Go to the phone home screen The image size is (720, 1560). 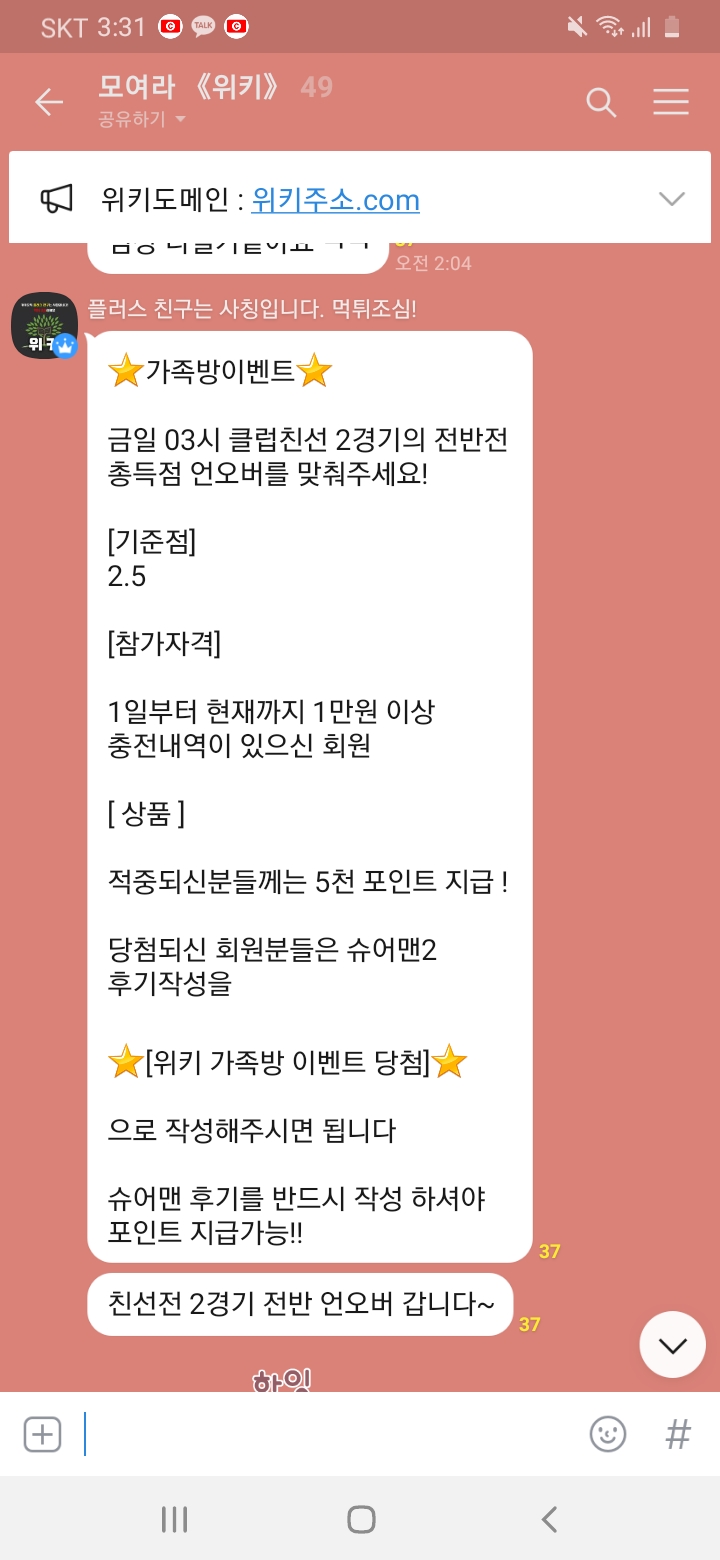tap(361, 1520)
